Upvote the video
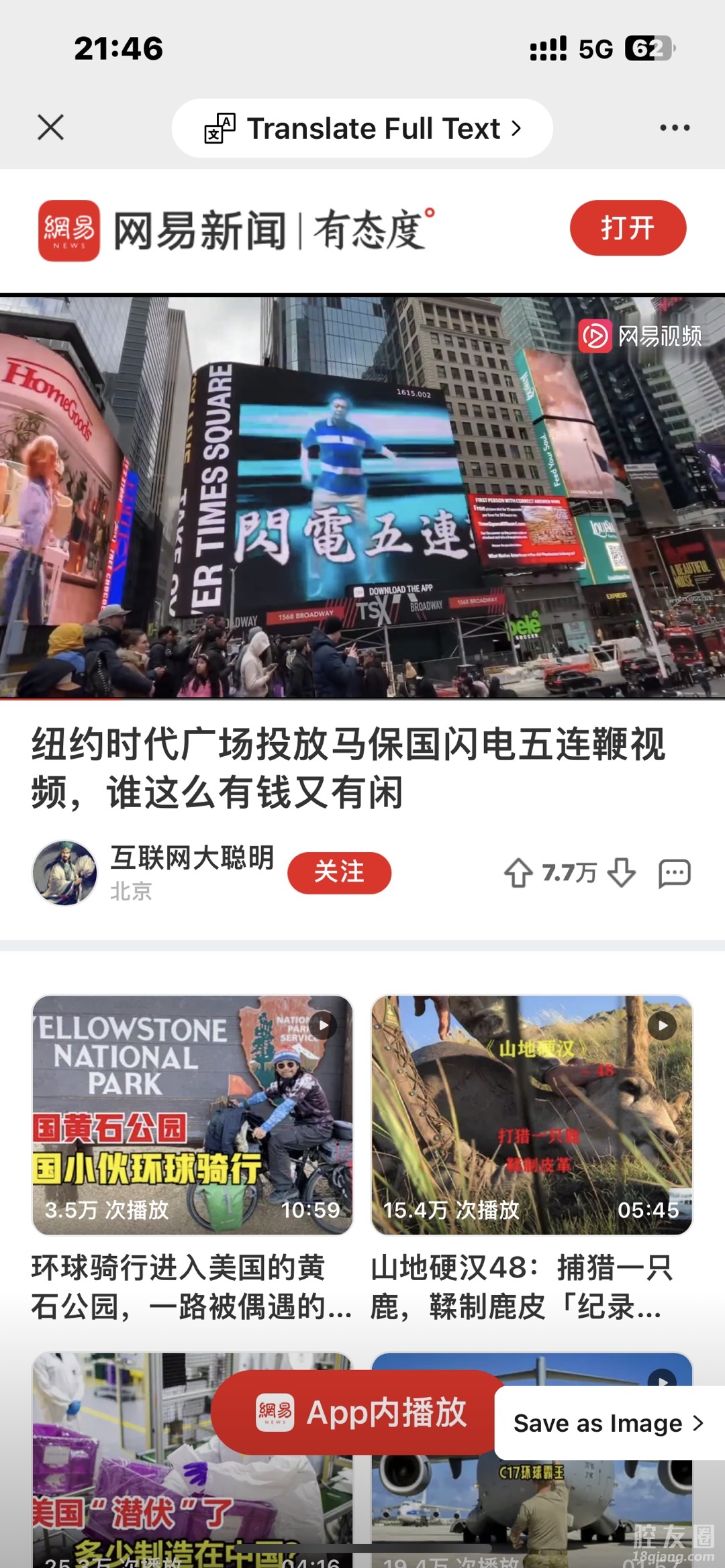 (519, 873)
